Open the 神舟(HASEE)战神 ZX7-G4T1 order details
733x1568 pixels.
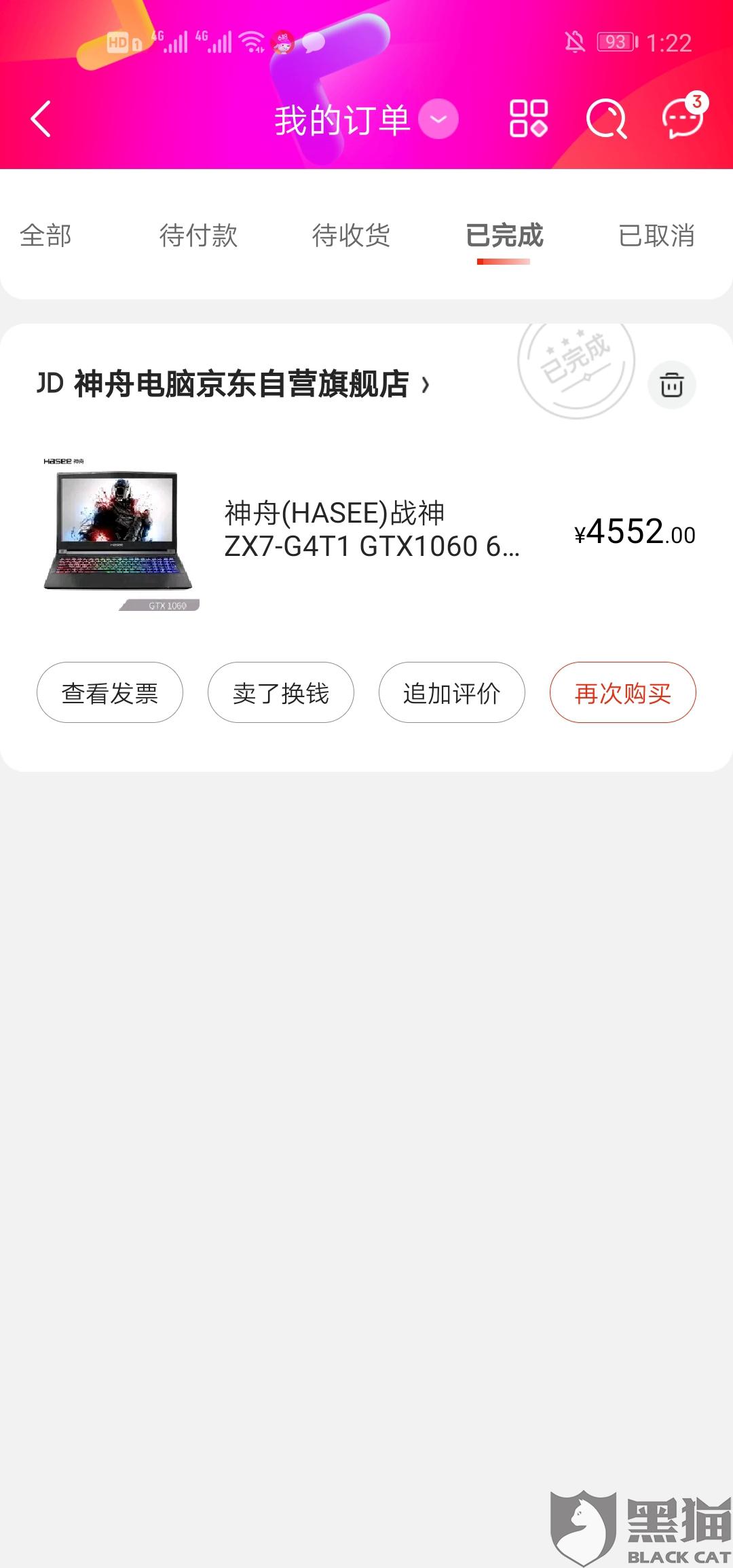point(371,529)
